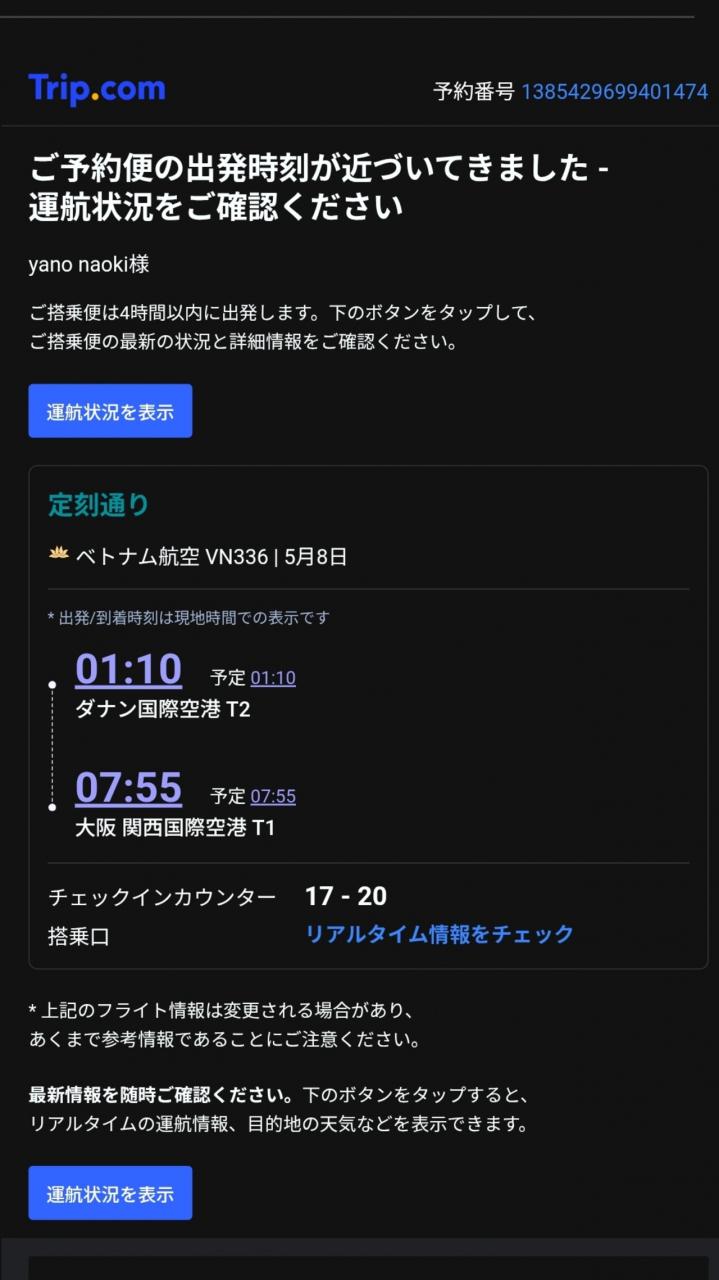This screenshot has width=719, height=1280.
Task: Tap the upper 運航状況を表示 button
Action: (110, 411)
